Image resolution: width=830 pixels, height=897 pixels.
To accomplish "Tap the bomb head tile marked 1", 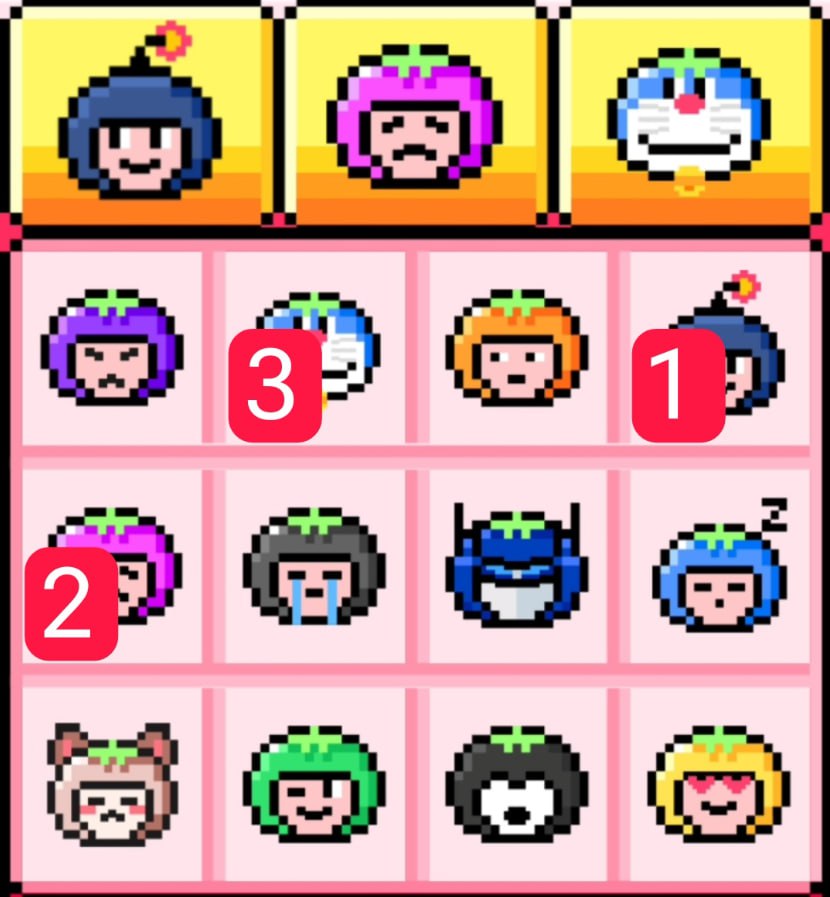I will click(x=719, y=346).
